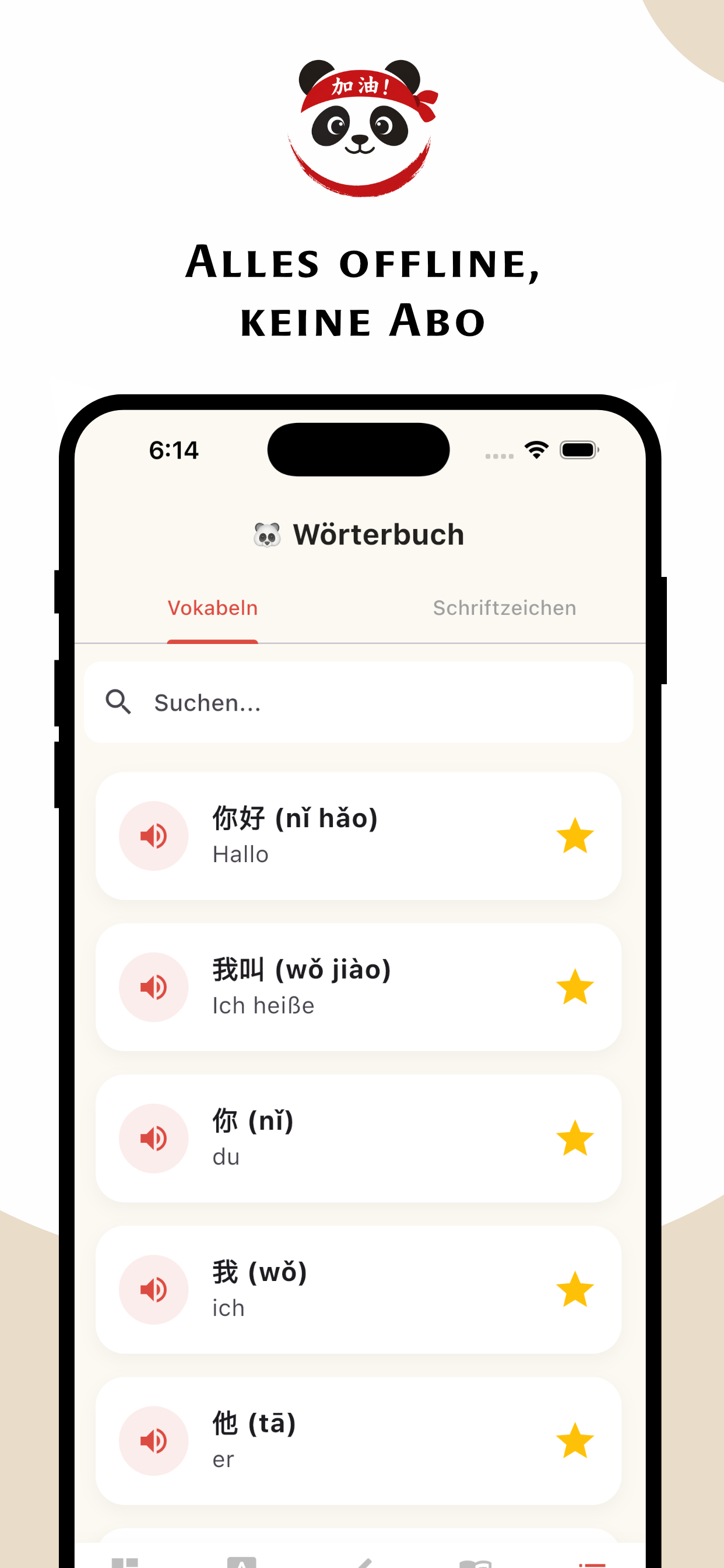Switch to the Schriftzeichen tab
The width and height of the screenshot is (724, 1568).
[x=504, y=607]
